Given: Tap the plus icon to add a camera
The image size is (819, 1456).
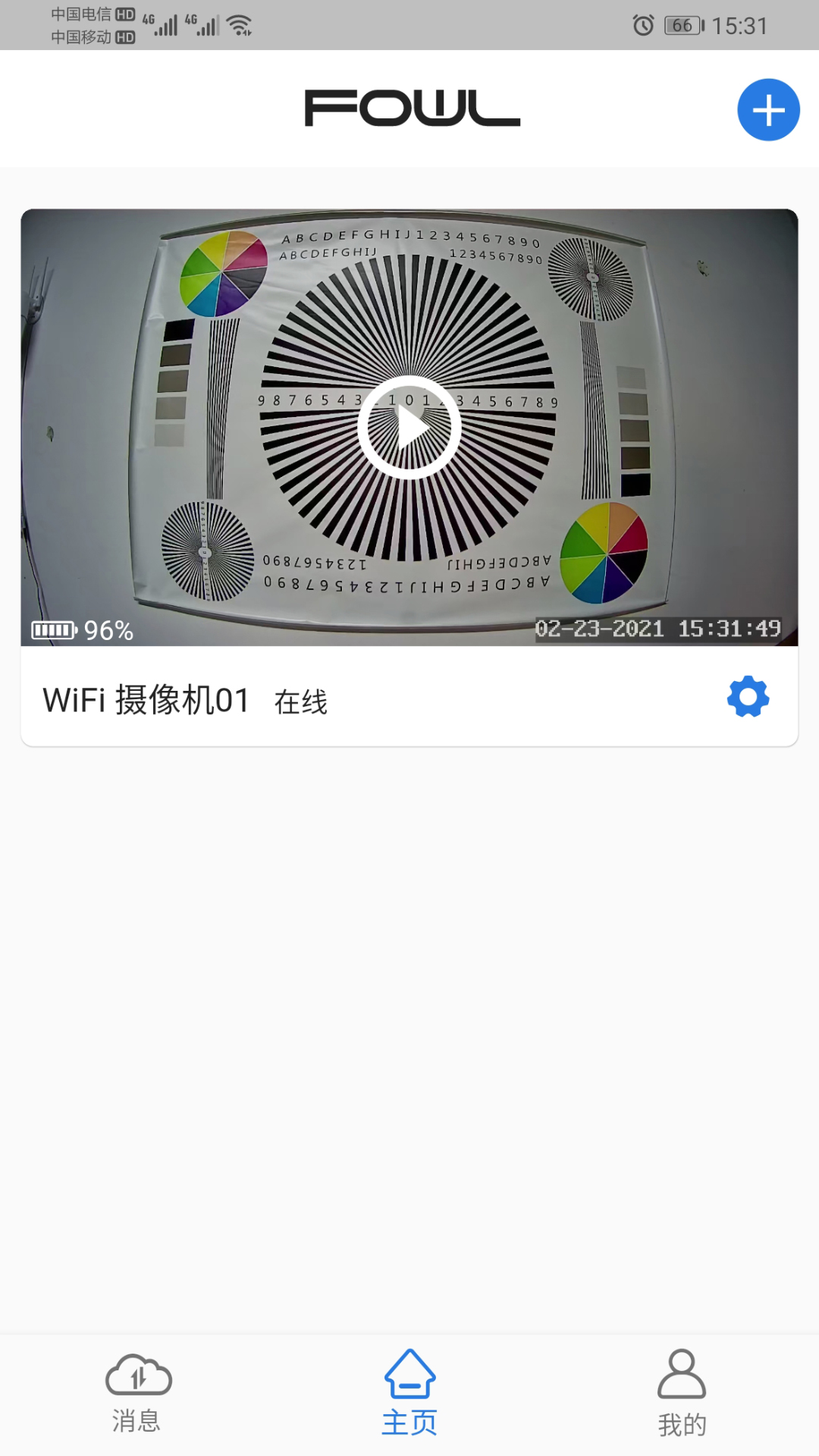Looking at the screenshot, I should pos(768,109).
